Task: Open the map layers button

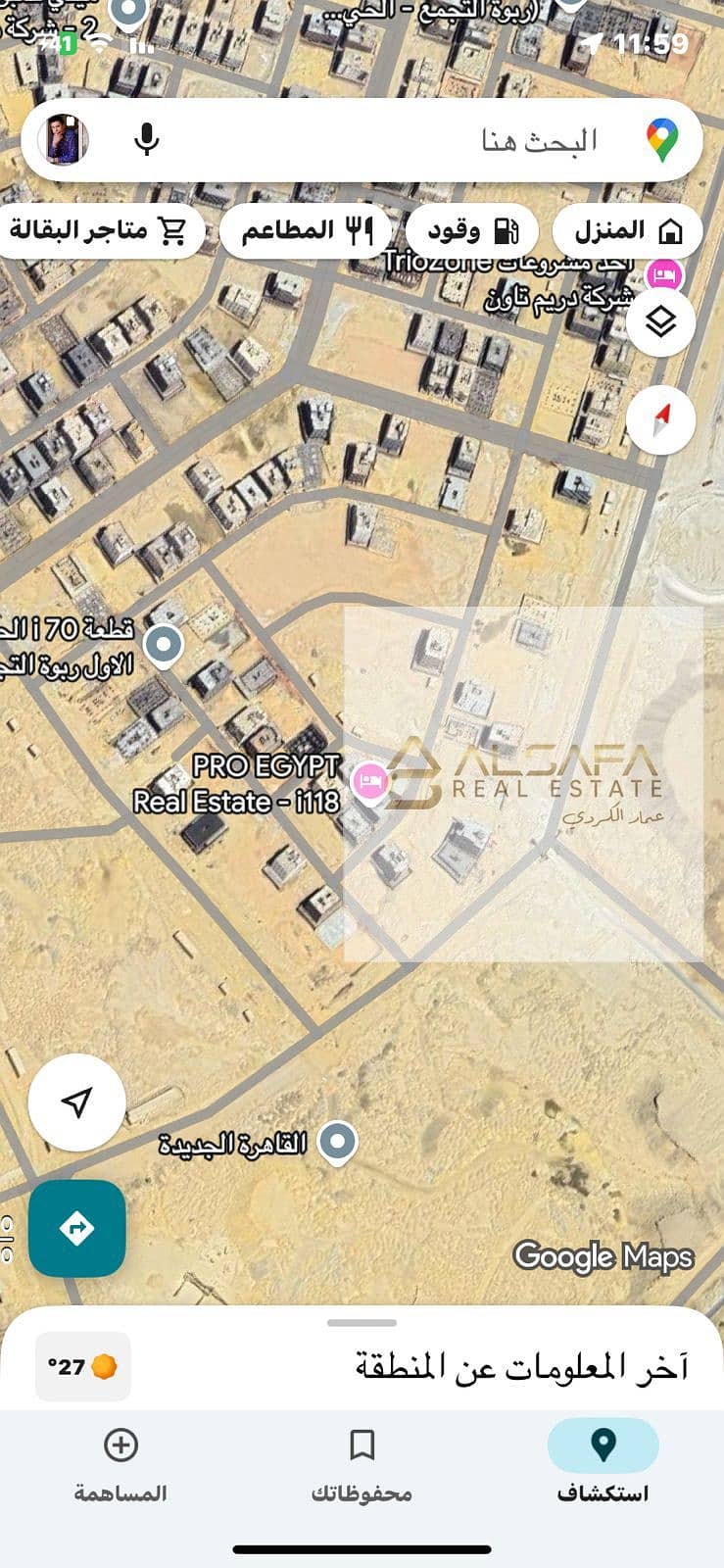Action: [x=661, y=320]
